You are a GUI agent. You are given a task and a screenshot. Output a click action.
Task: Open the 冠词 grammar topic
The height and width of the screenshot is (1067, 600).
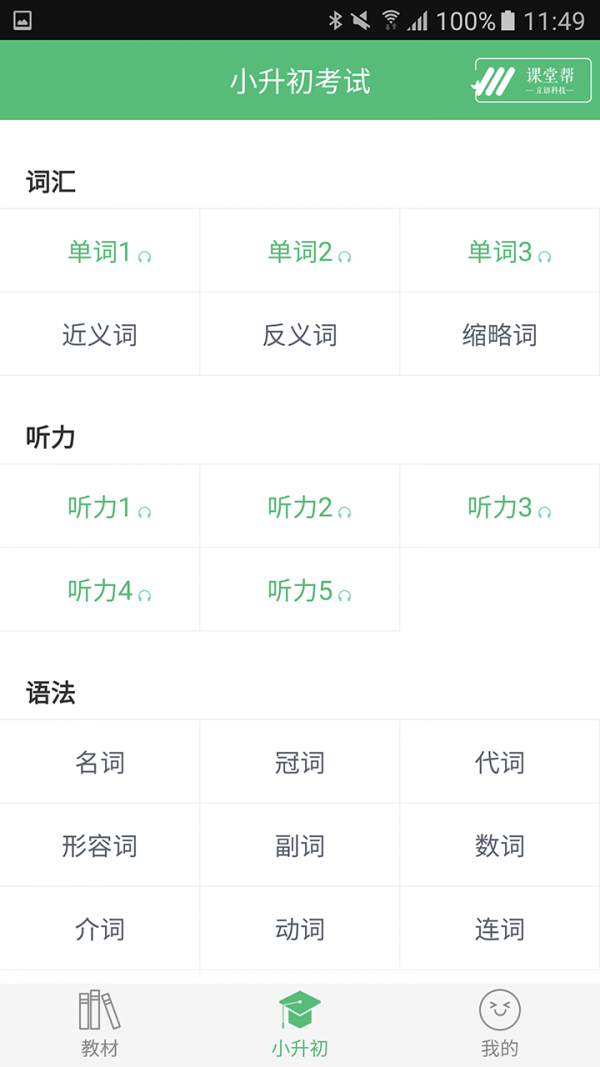tap(300, 763)
